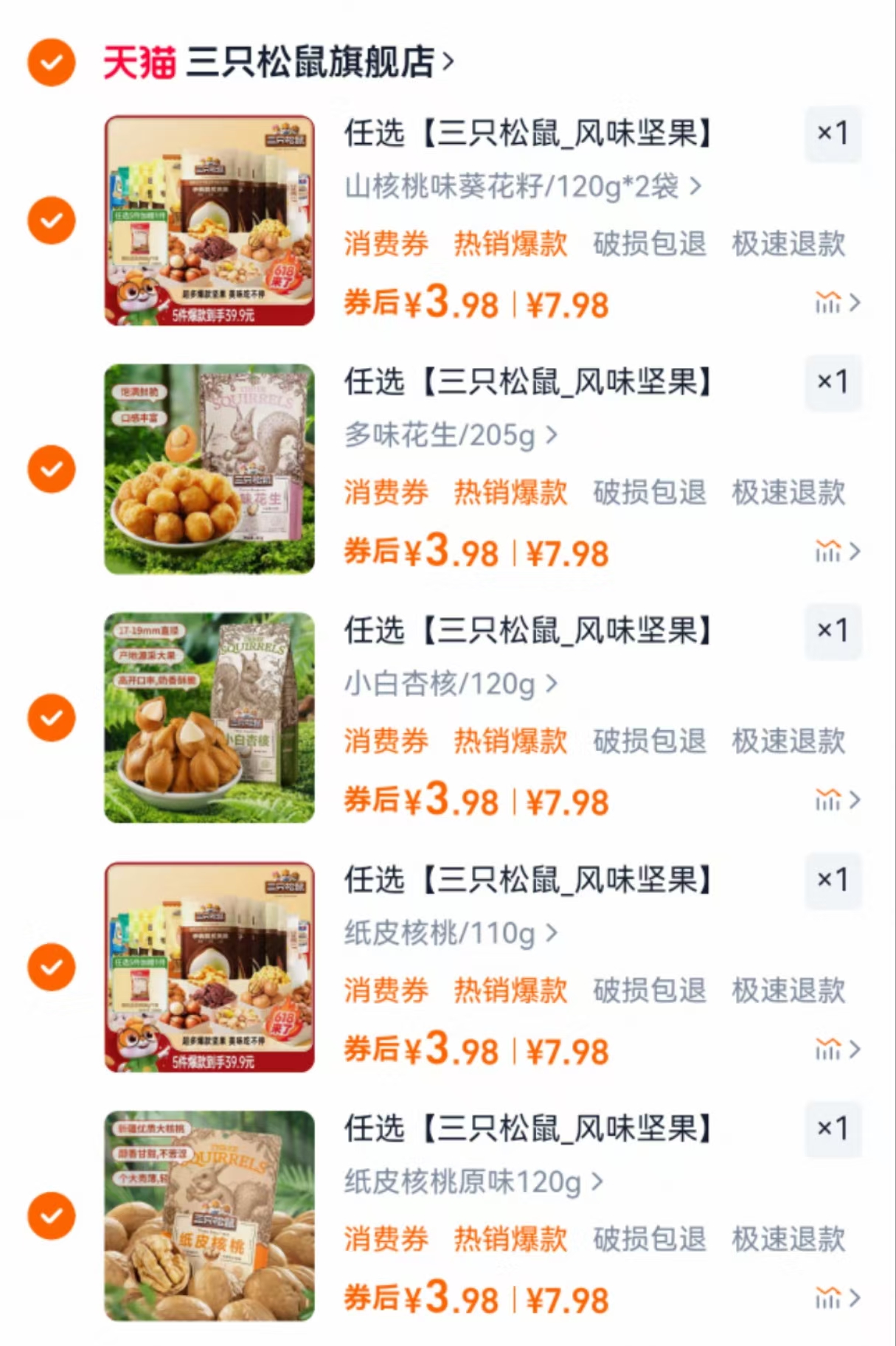Deselect the 小白杏核 item checkbox
Viewport: 896px width, 1346px height.
pos(52,717)
